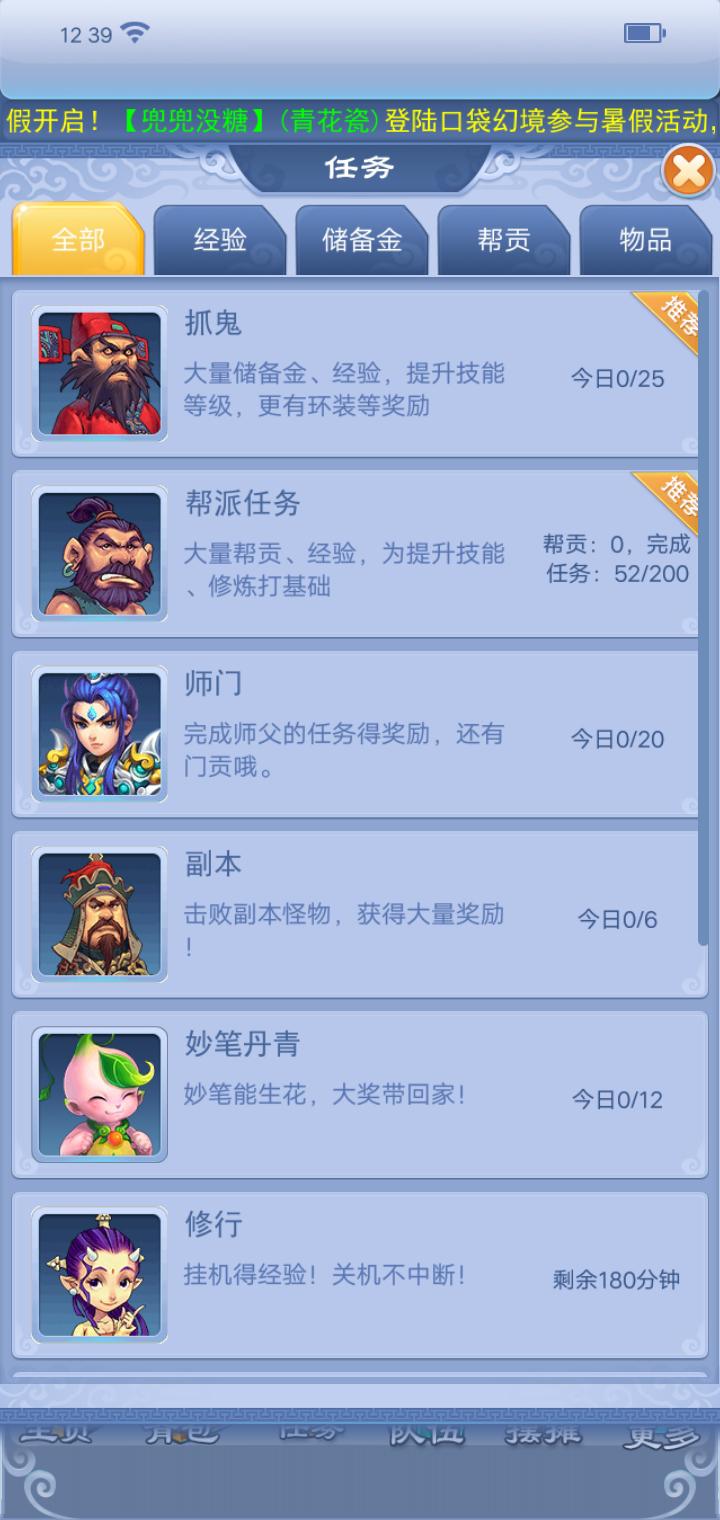Choose the 修行 task
The image size is (720, 1520).
360,1275
